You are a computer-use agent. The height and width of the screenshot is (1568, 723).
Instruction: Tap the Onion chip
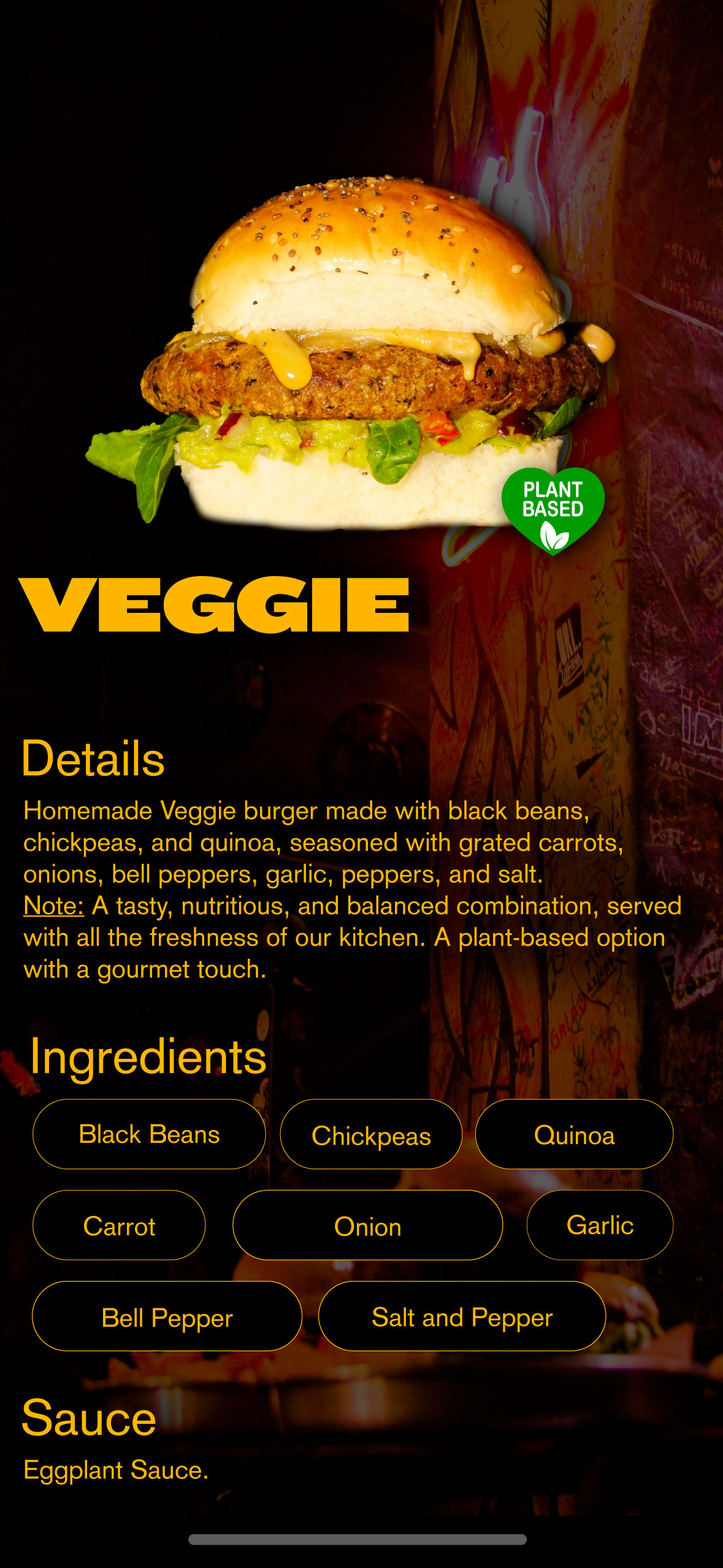click(x=367, y=1225)
